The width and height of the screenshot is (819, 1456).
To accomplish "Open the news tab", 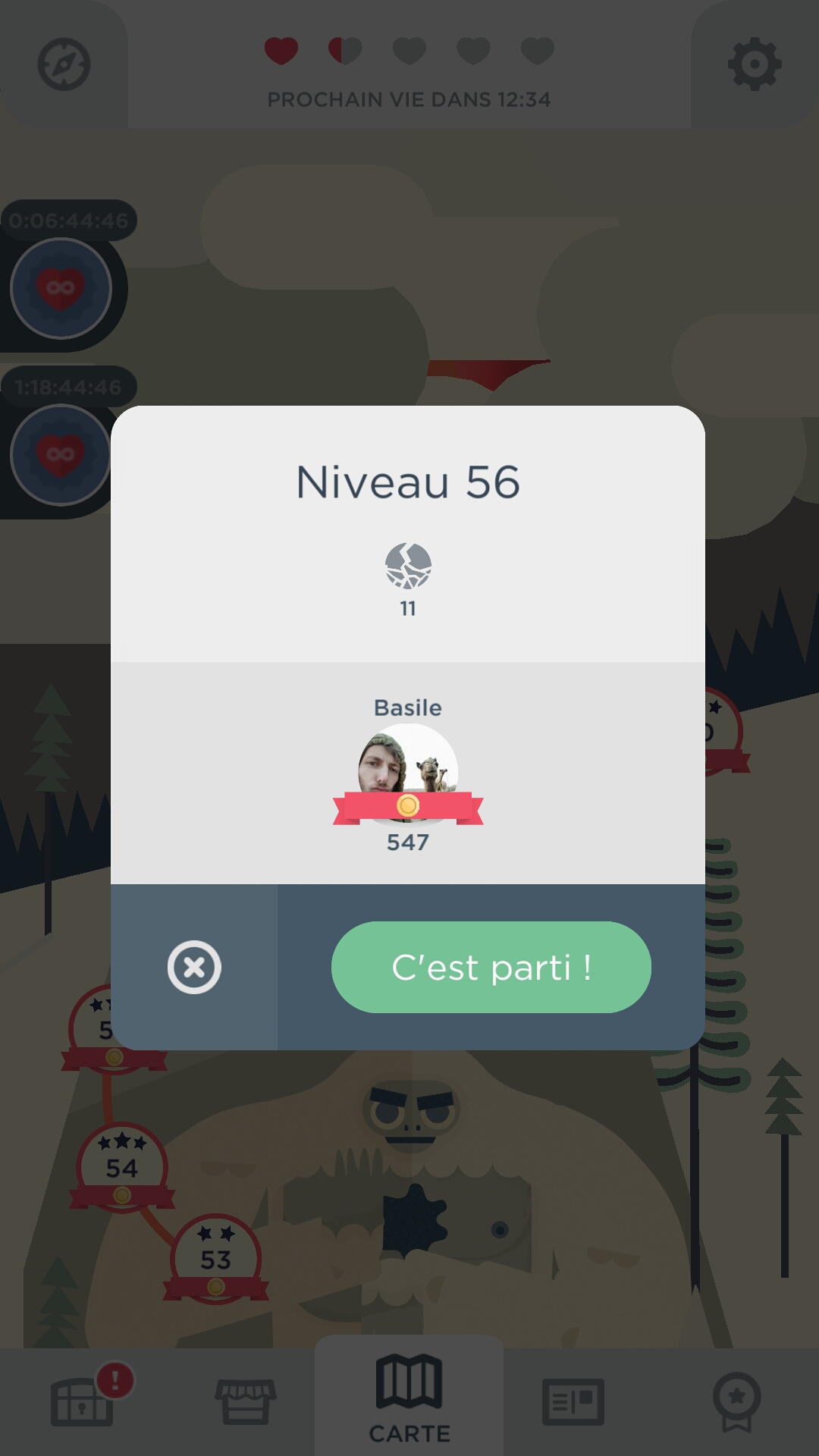I will 573,1401.
